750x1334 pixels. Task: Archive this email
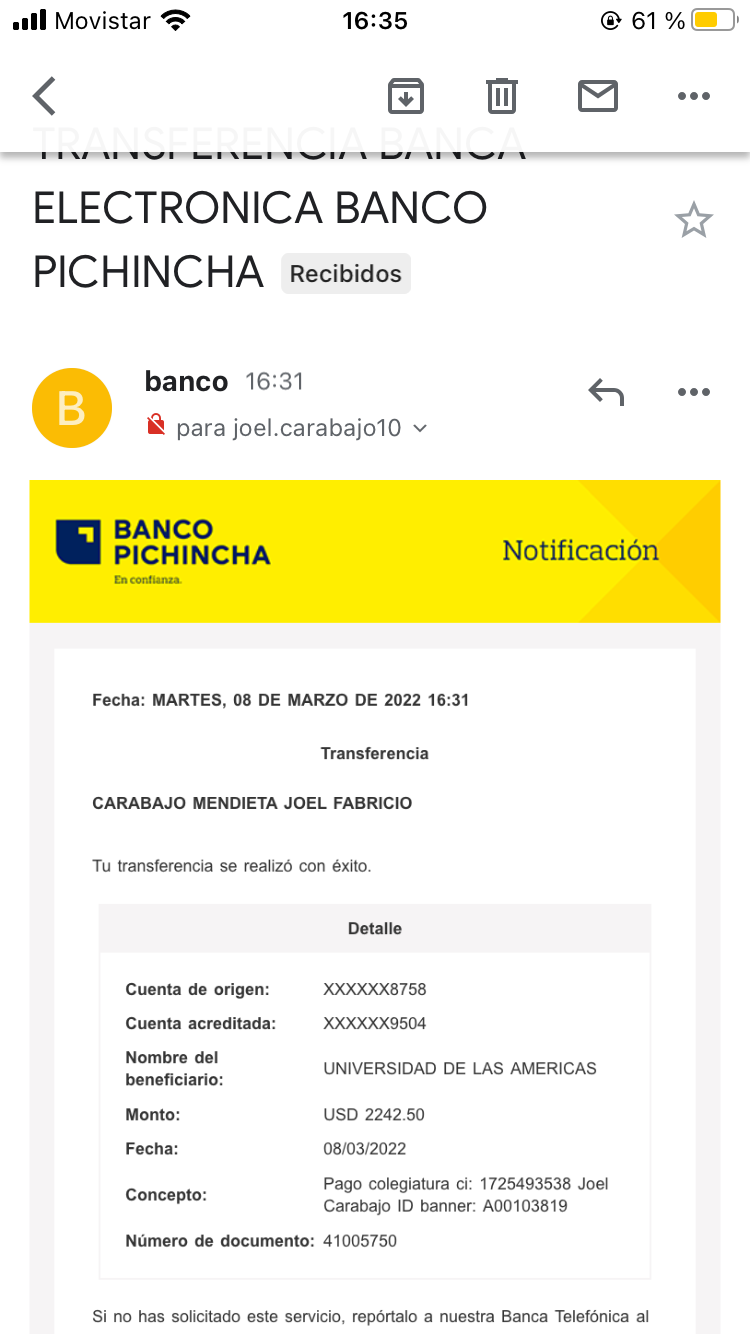coord(406,96)
